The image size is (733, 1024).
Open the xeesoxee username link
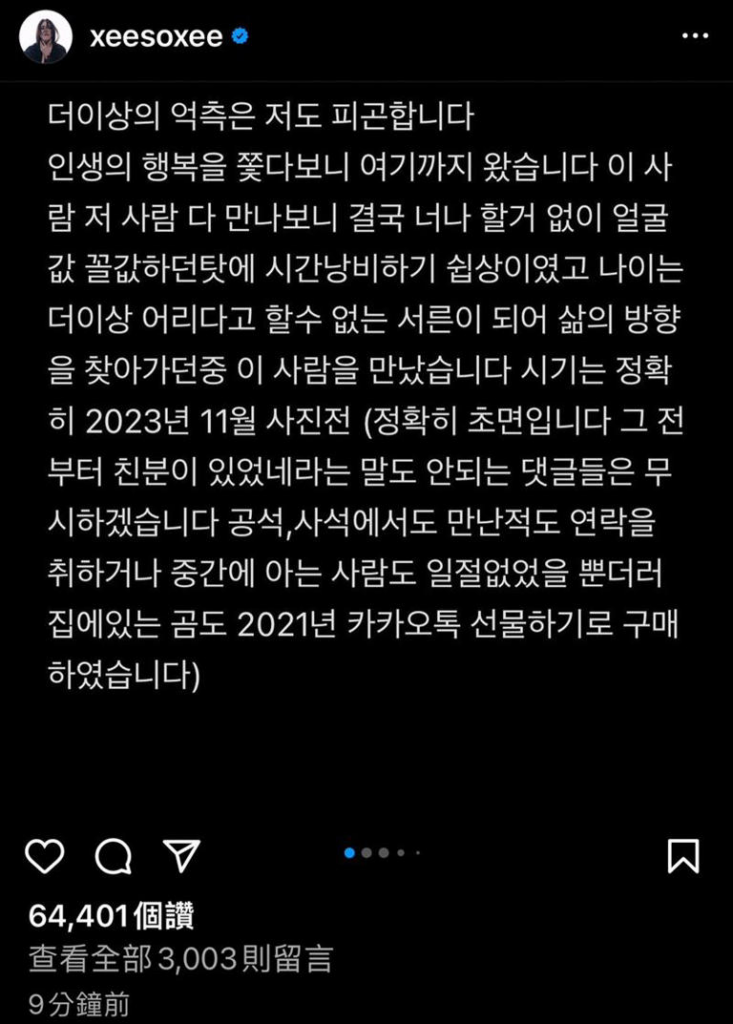156,37
